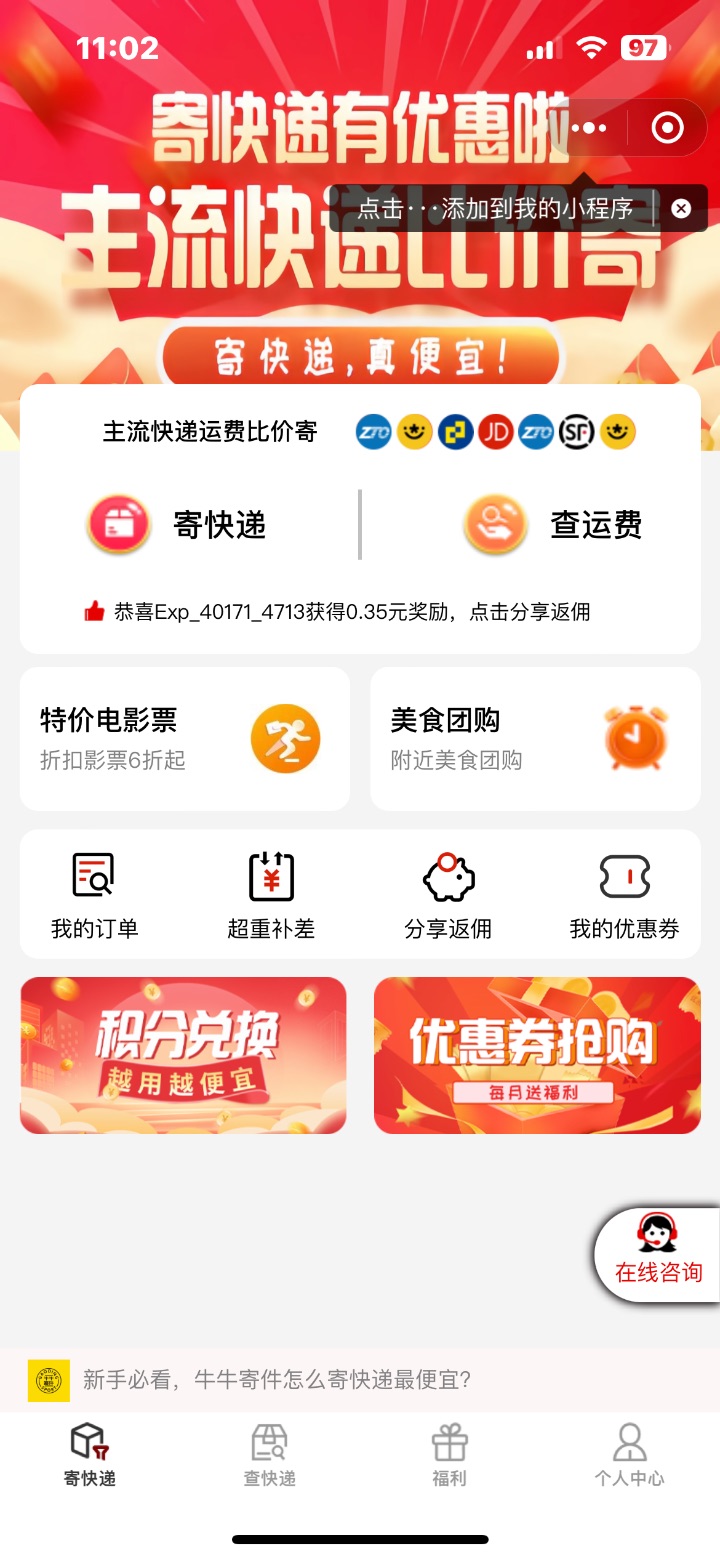Read the 新手必看 guide notice
This screenshot has width=720, height=1559.
pyautogui.click(x=277, y=1380)
